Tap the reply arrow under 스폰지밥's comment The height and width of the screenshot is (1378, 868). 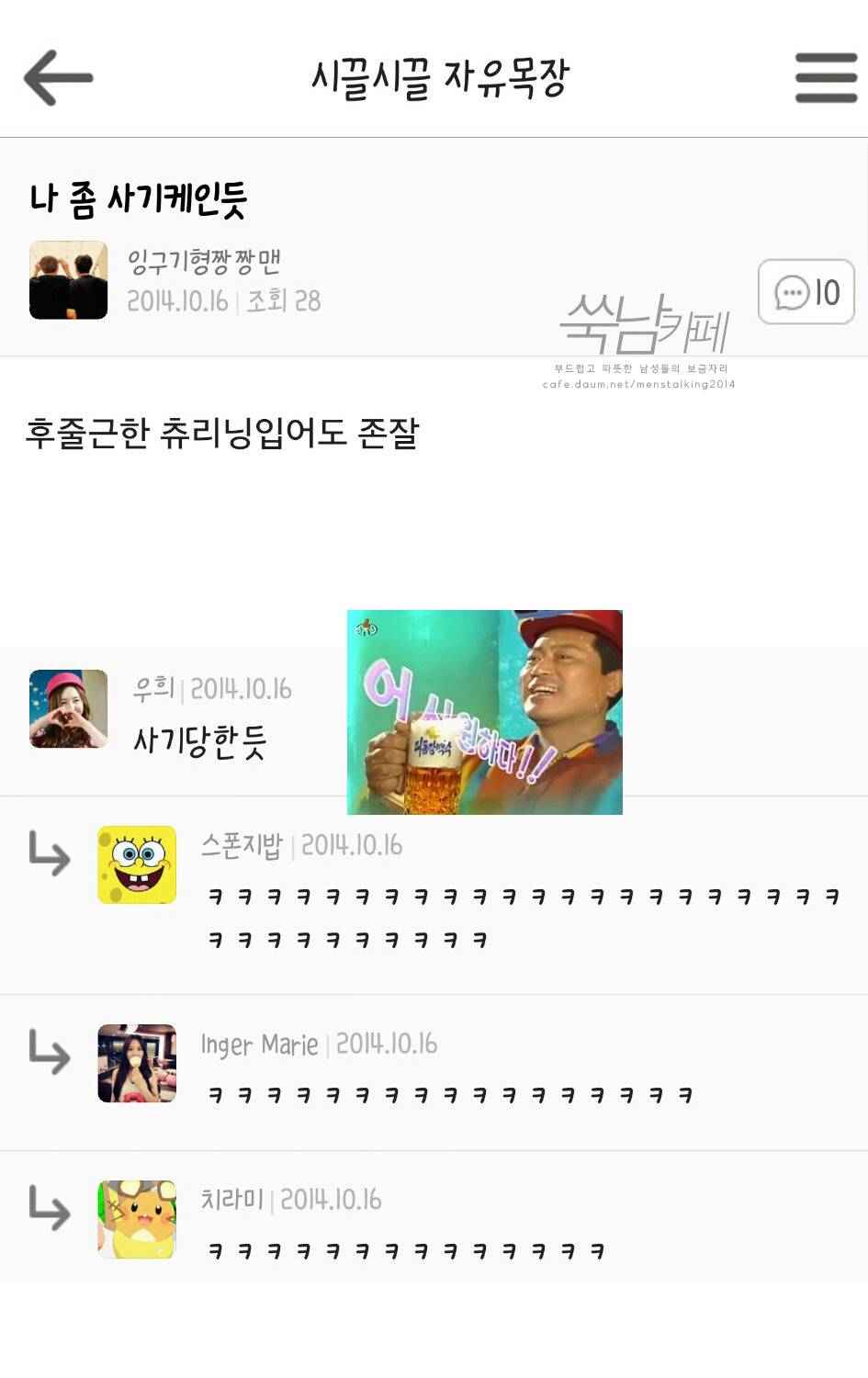tap(51, 859)
